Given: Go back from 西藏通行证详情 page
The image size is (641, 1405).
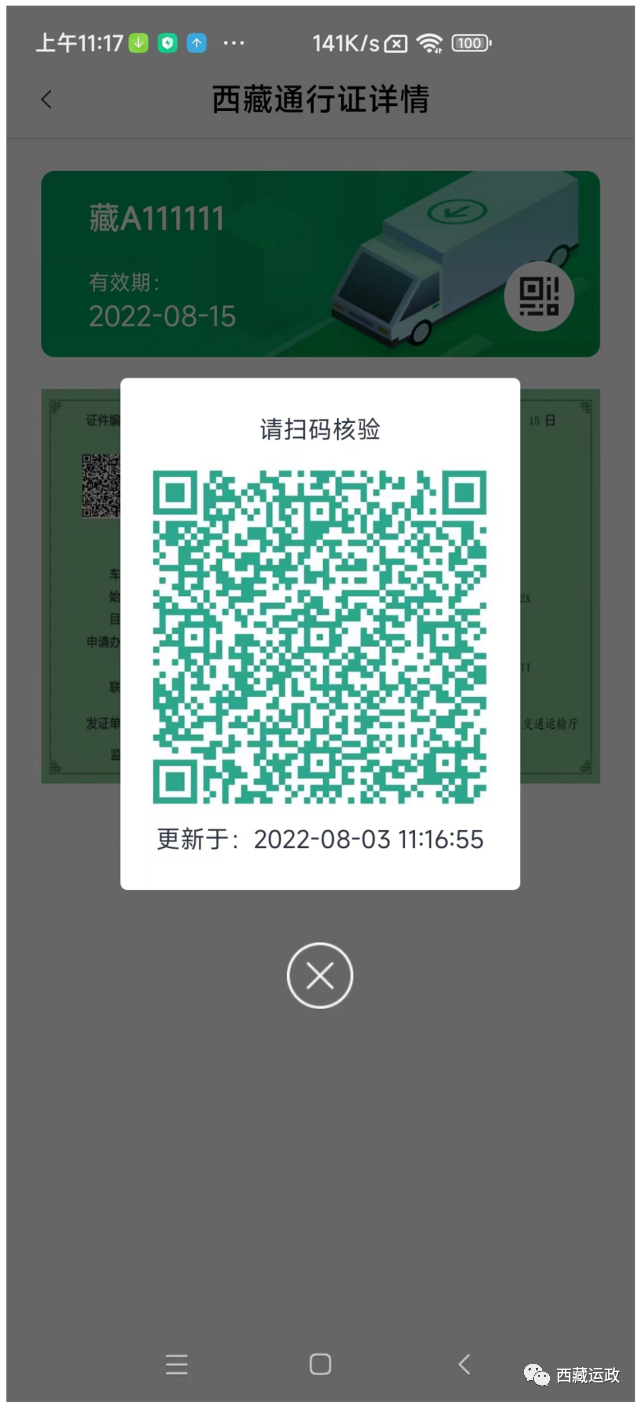Looking at the screenshot, I should (46, 99).
